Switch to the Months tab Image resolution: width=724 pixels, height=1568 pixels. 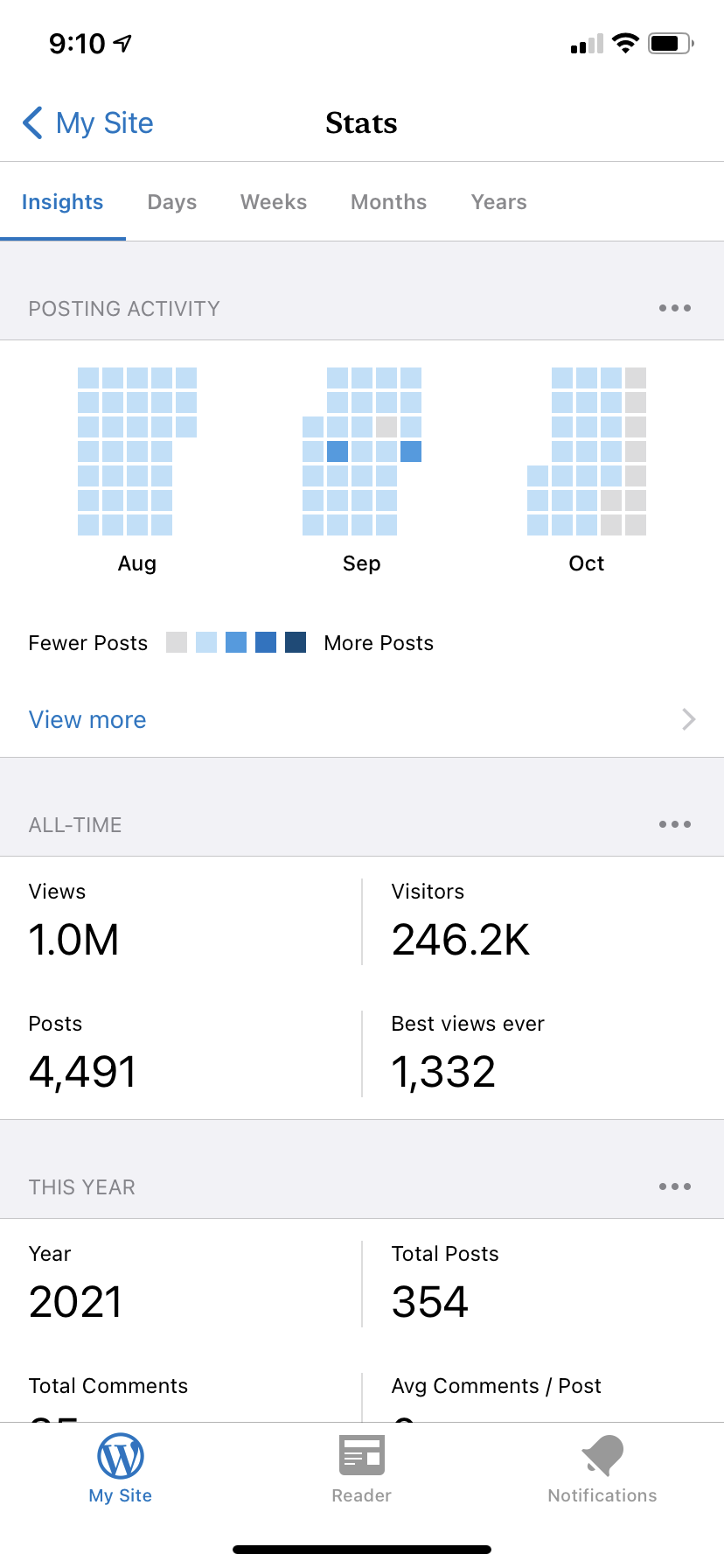pos(388,202)
